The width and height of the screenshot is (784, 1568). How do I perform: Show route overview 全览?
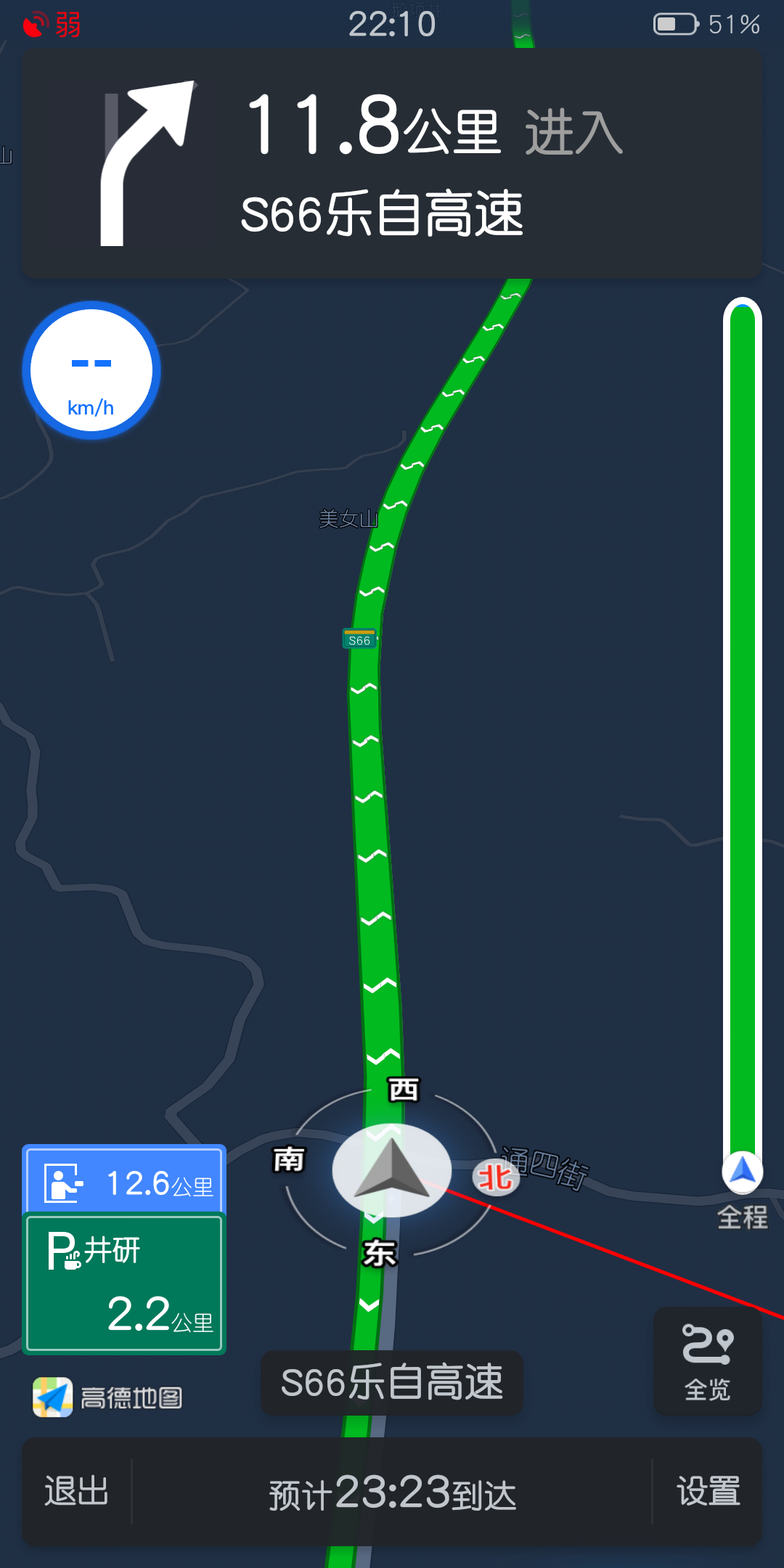click(x=707, y=1361)
